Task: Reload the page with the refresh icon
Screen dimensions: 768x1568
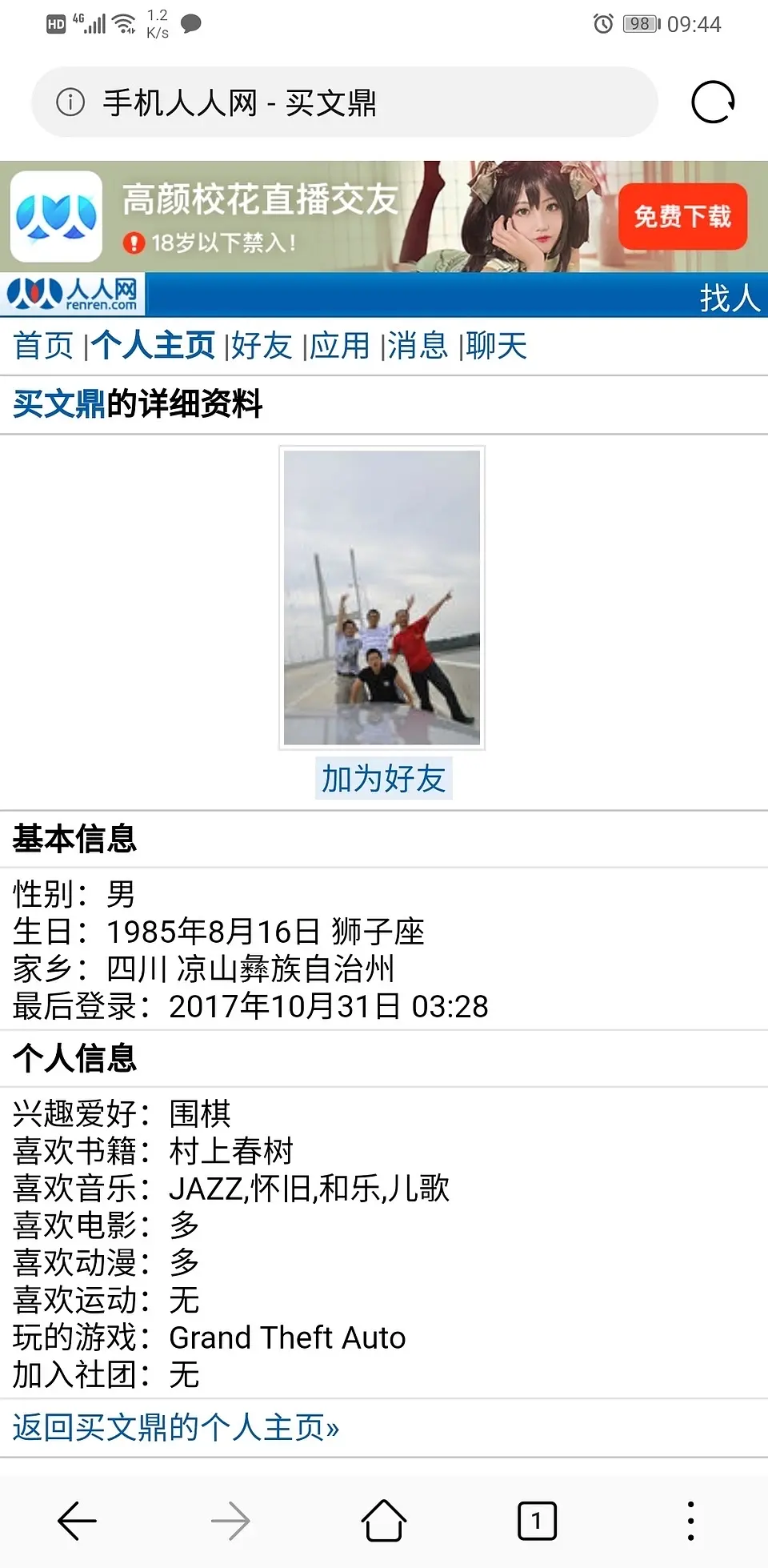Action: click(x=712, y=102)
